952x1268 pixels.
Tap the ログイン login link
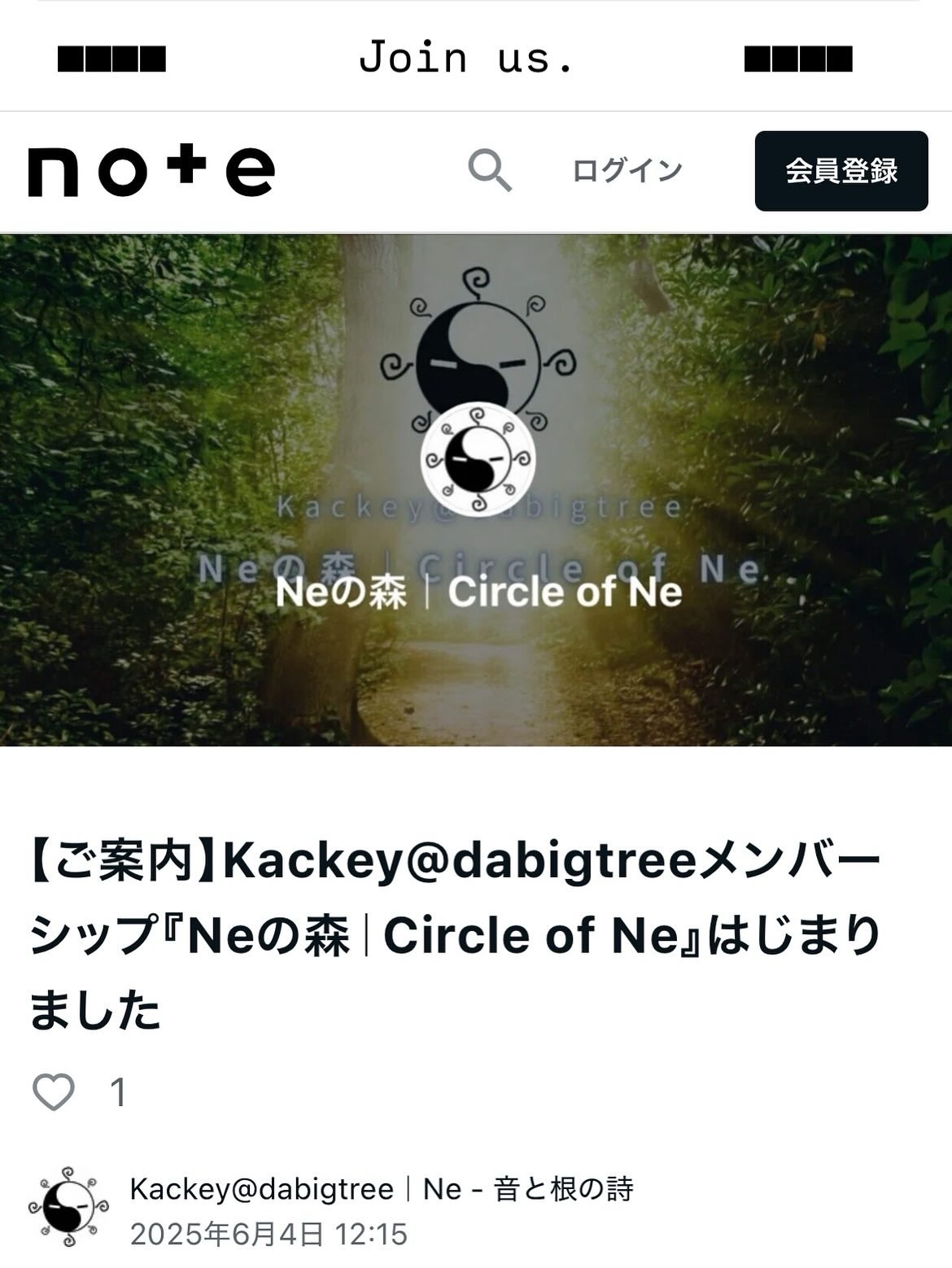[627, 171]
